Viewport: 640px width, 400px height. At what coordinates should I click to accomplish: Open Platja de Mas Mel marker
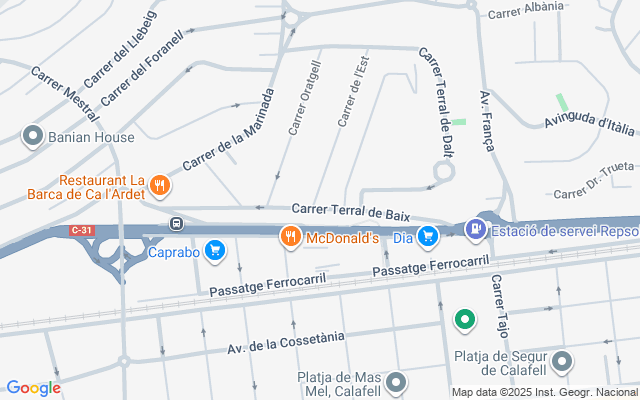click(x=397, y=381)
